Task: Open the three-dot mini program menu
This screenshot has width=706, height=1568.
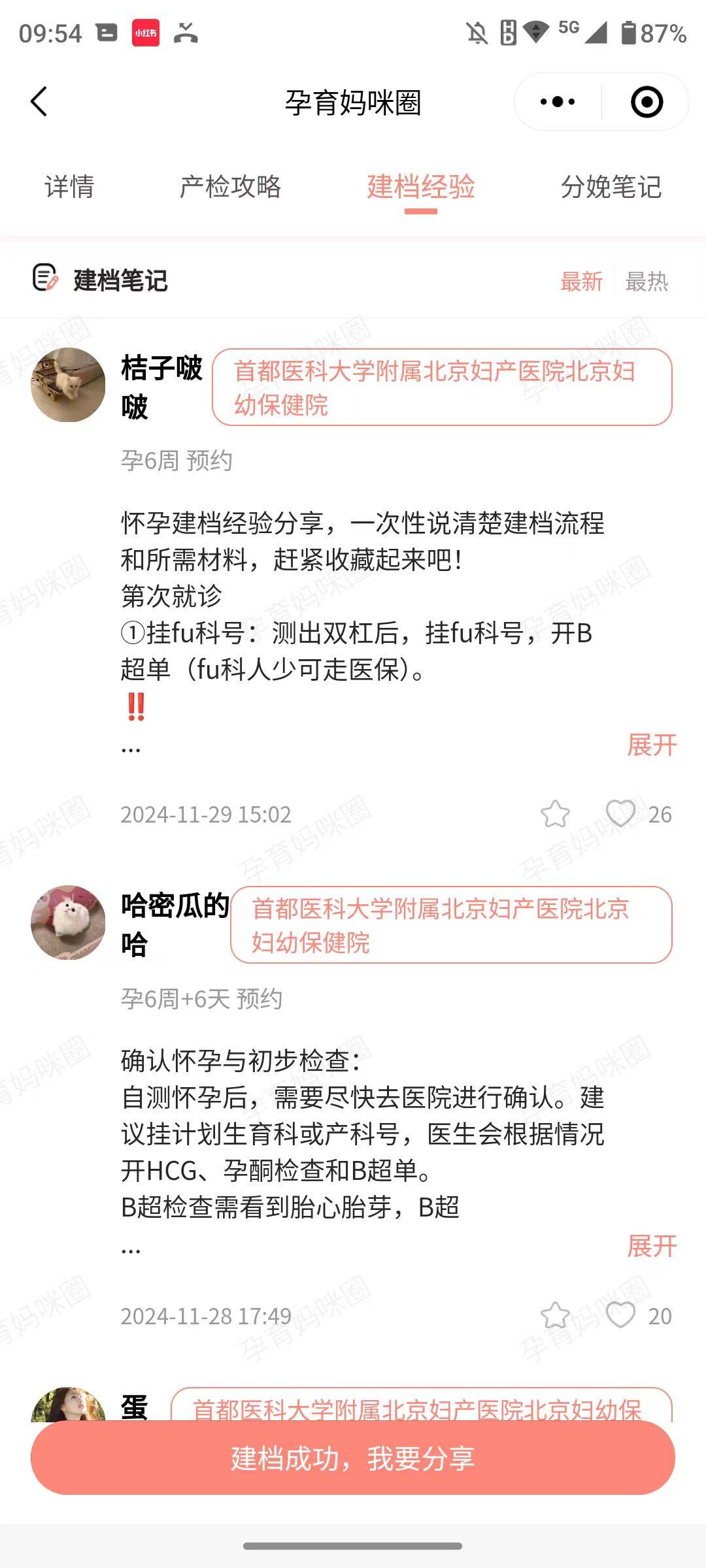Action: coord(558,102)
